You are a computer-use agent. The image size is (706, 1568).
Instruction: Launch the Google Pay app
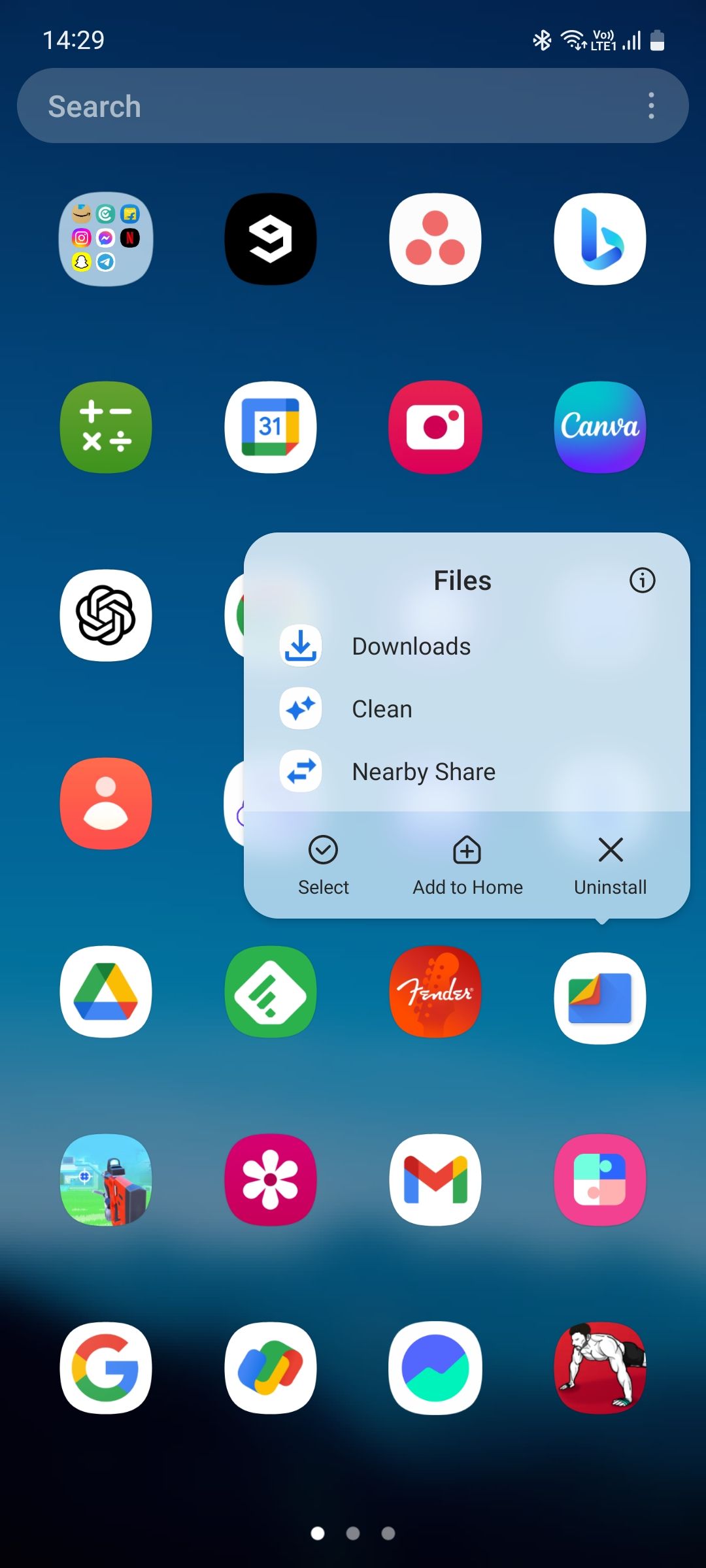[x=271, y=1368]
